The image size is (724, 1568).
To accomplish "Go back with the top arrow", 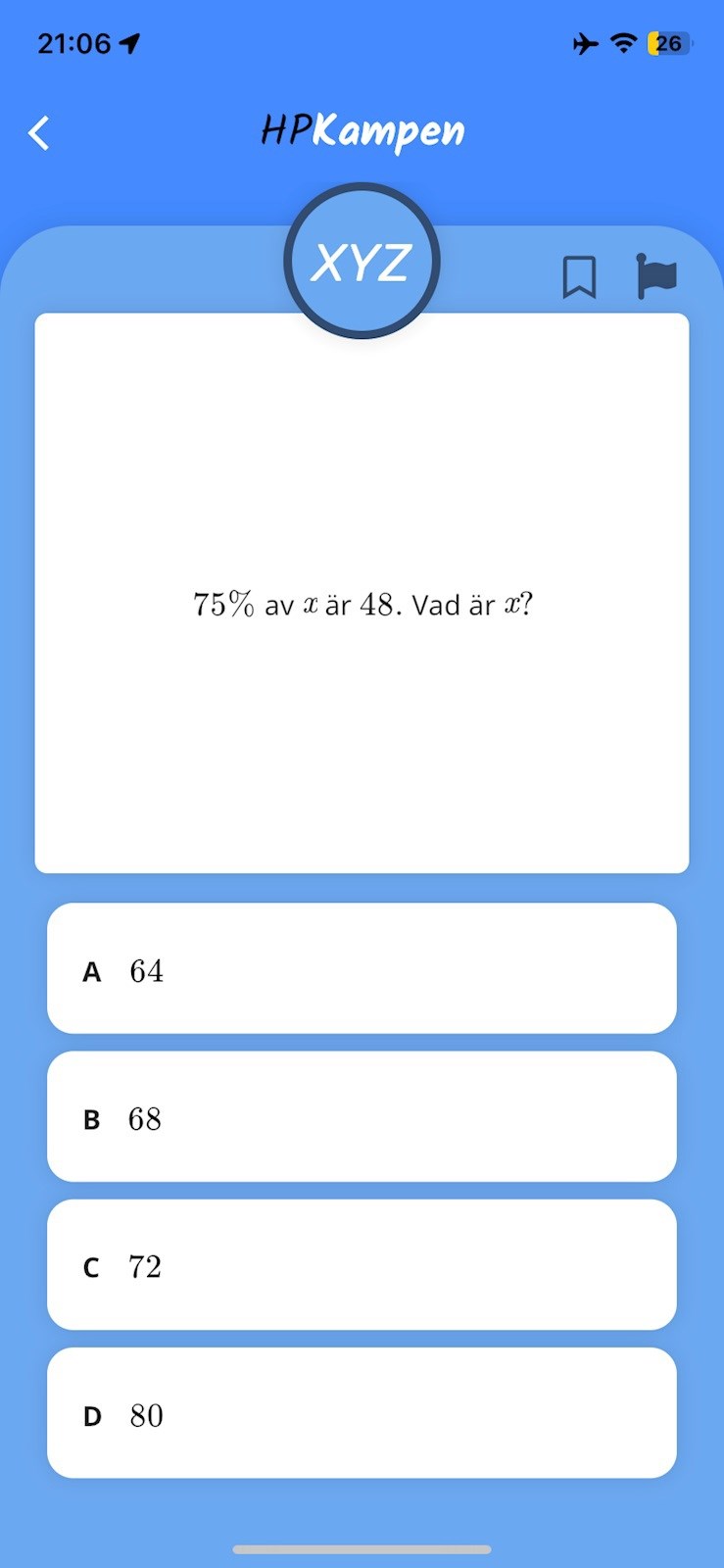I will click(39, 133).
